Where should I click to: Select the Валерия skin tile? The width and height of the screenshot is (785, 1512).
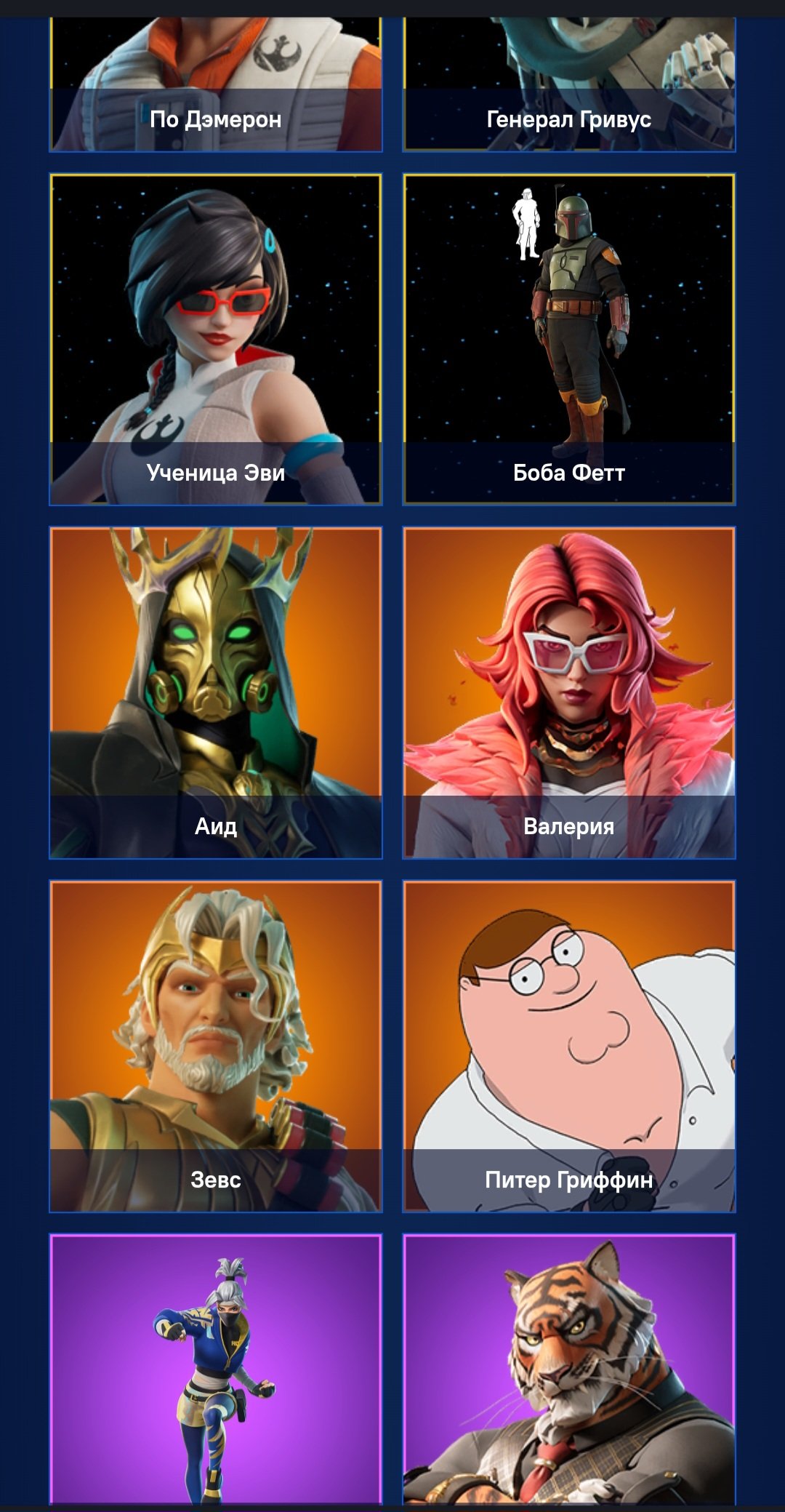pyautogui.click(x=569, y=692)
